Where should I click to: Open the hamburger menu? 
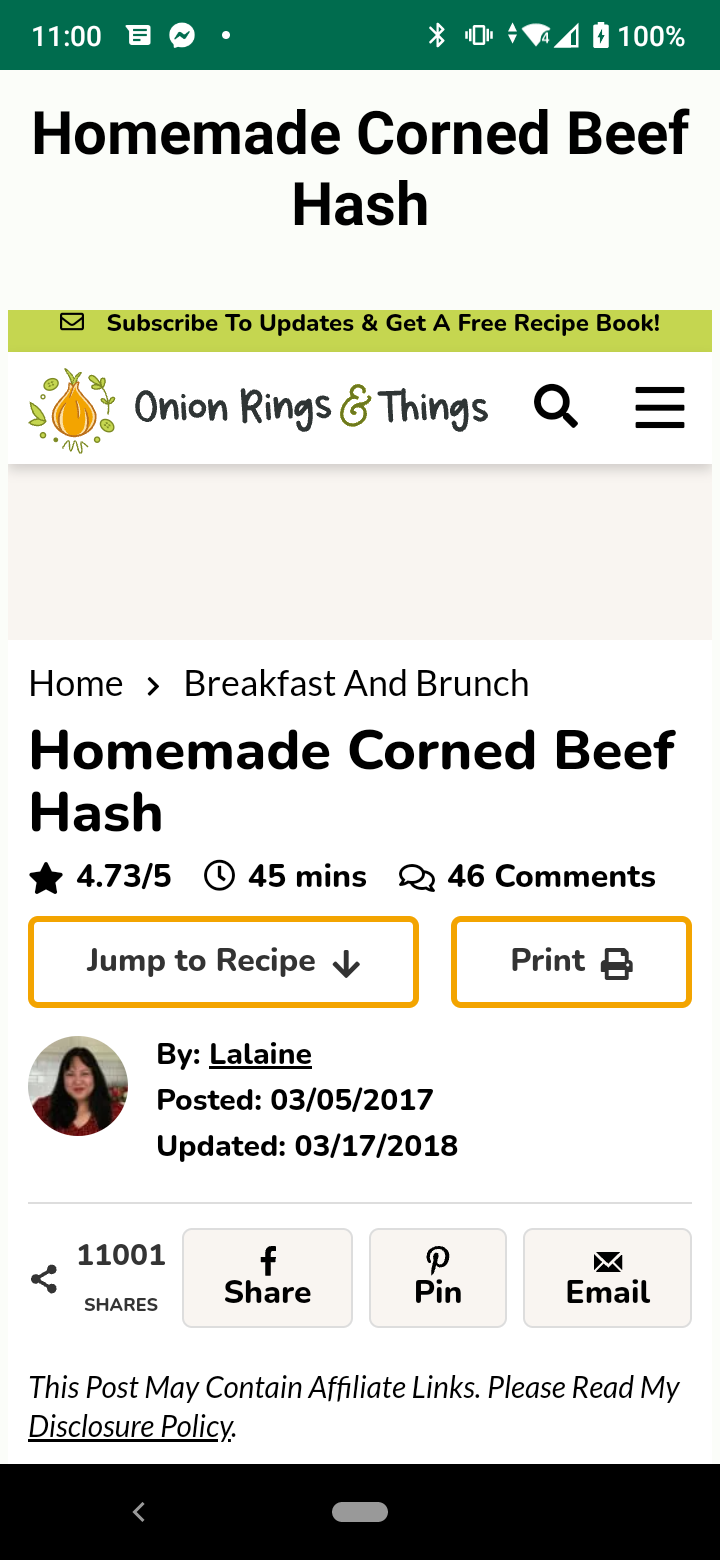pos(660,408)
